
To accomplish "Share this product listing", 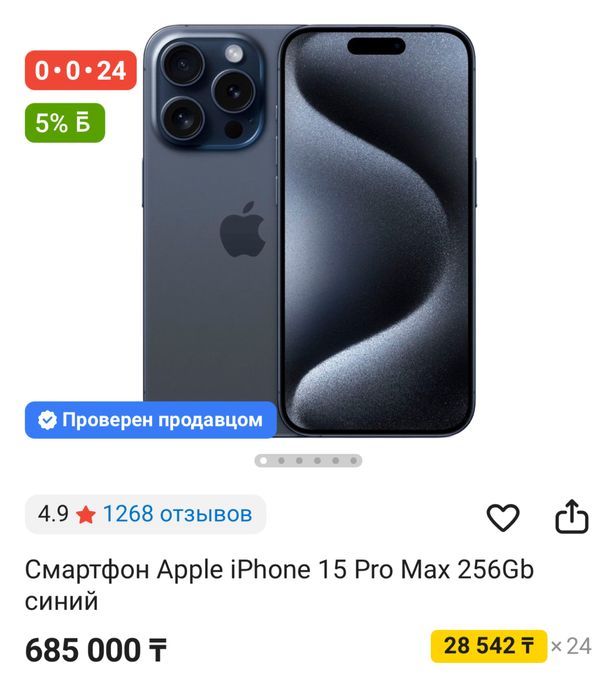I will click(571, 516).
